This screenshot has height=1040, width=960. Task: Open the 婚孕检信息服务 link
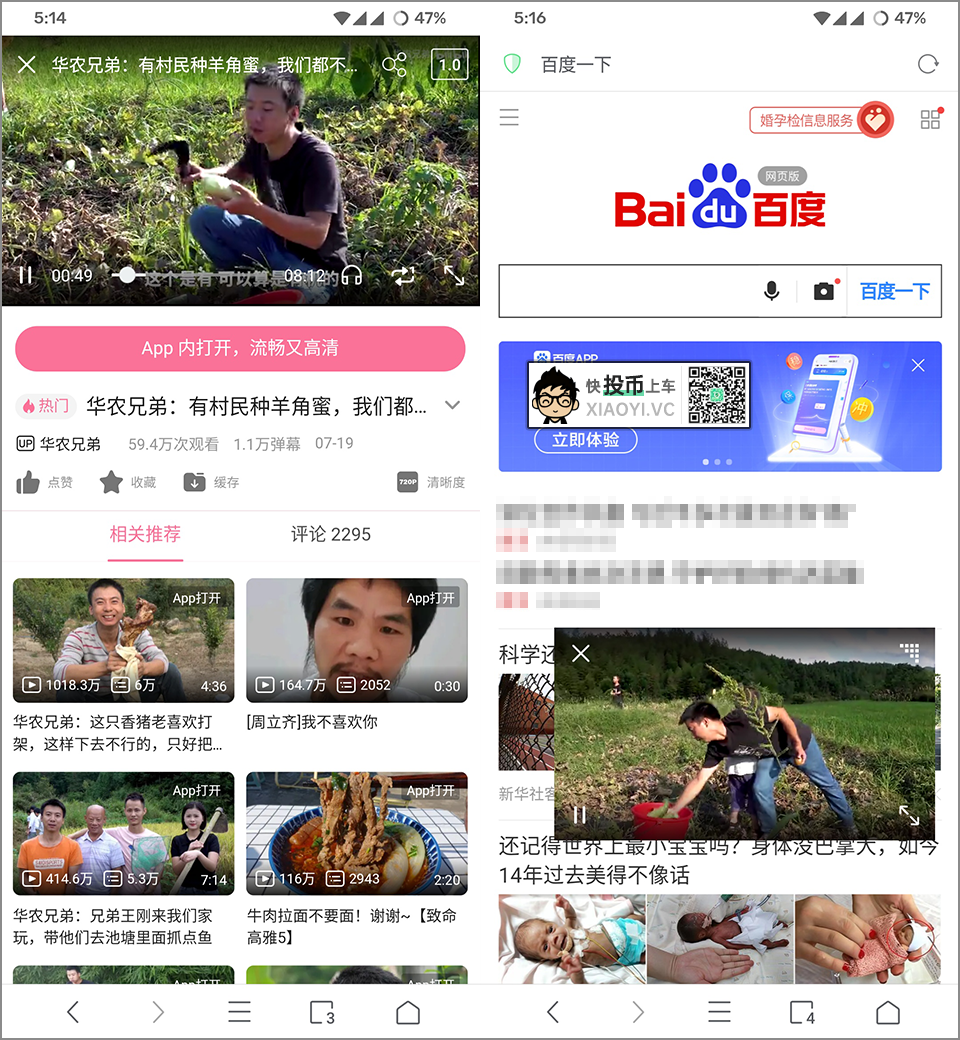[806, 120]
